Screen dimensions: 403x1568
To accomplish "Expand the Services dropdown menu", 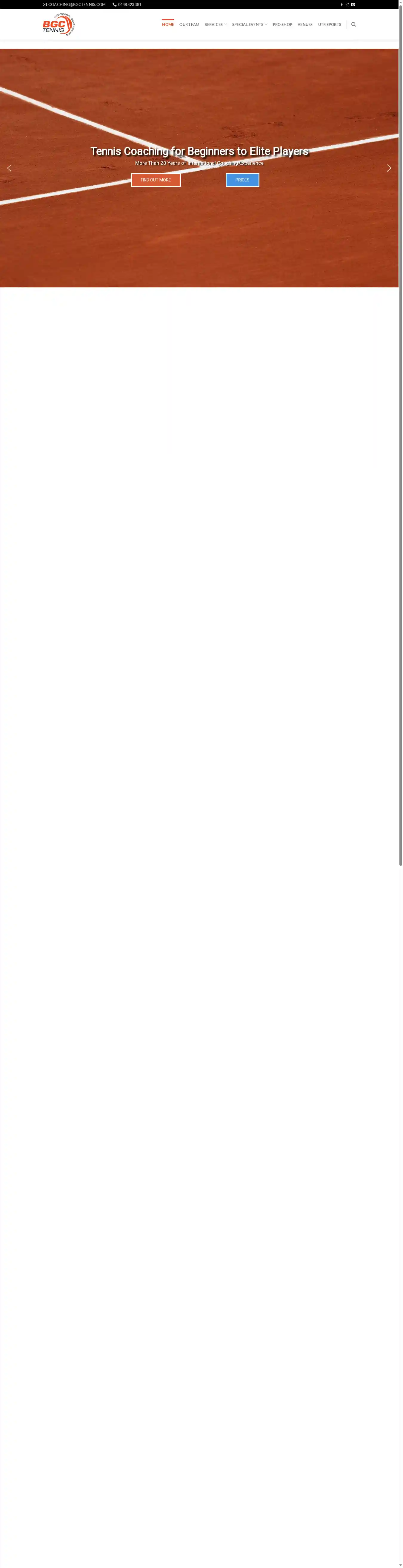I will (216, 24).
